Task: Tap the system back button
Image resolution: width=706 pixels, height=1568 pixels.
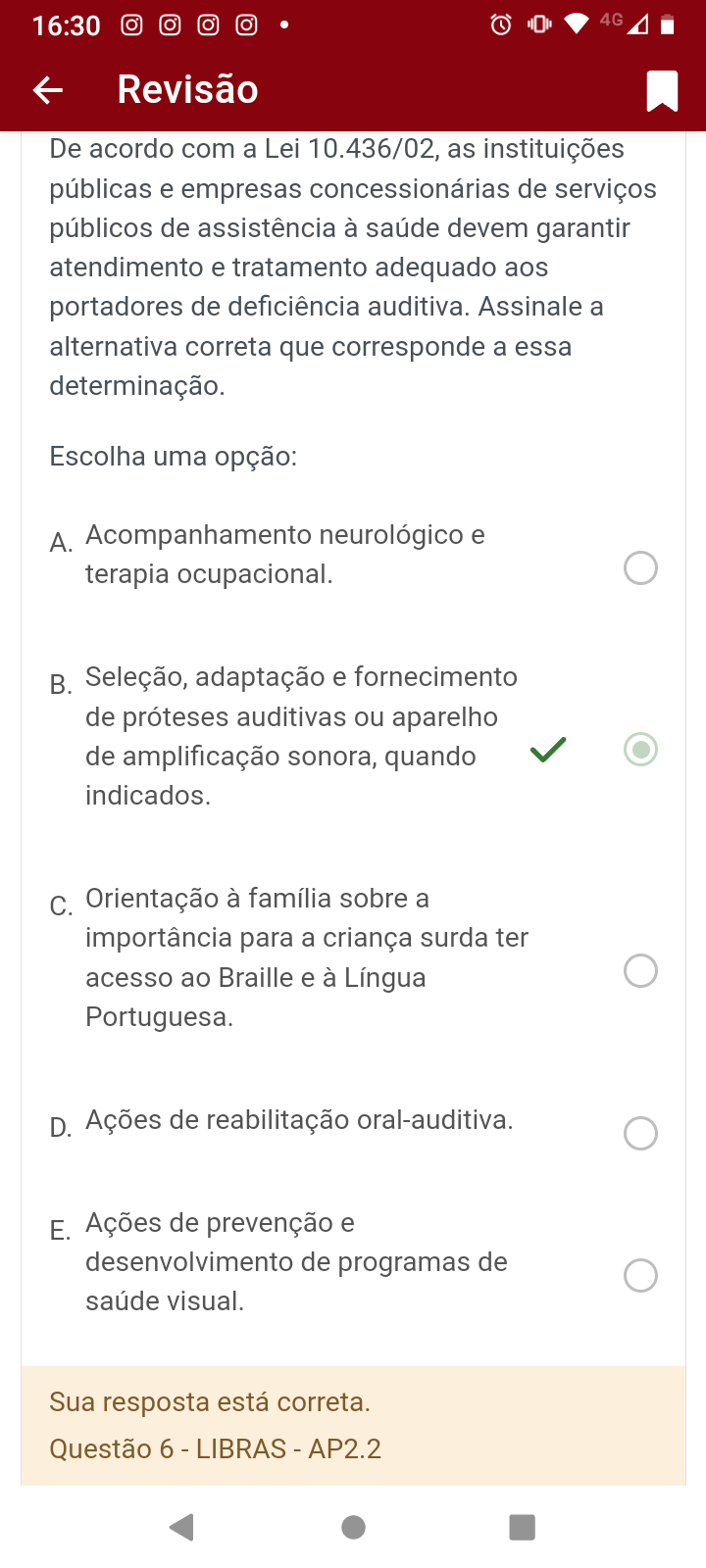Action: (x=182, y=1527)
